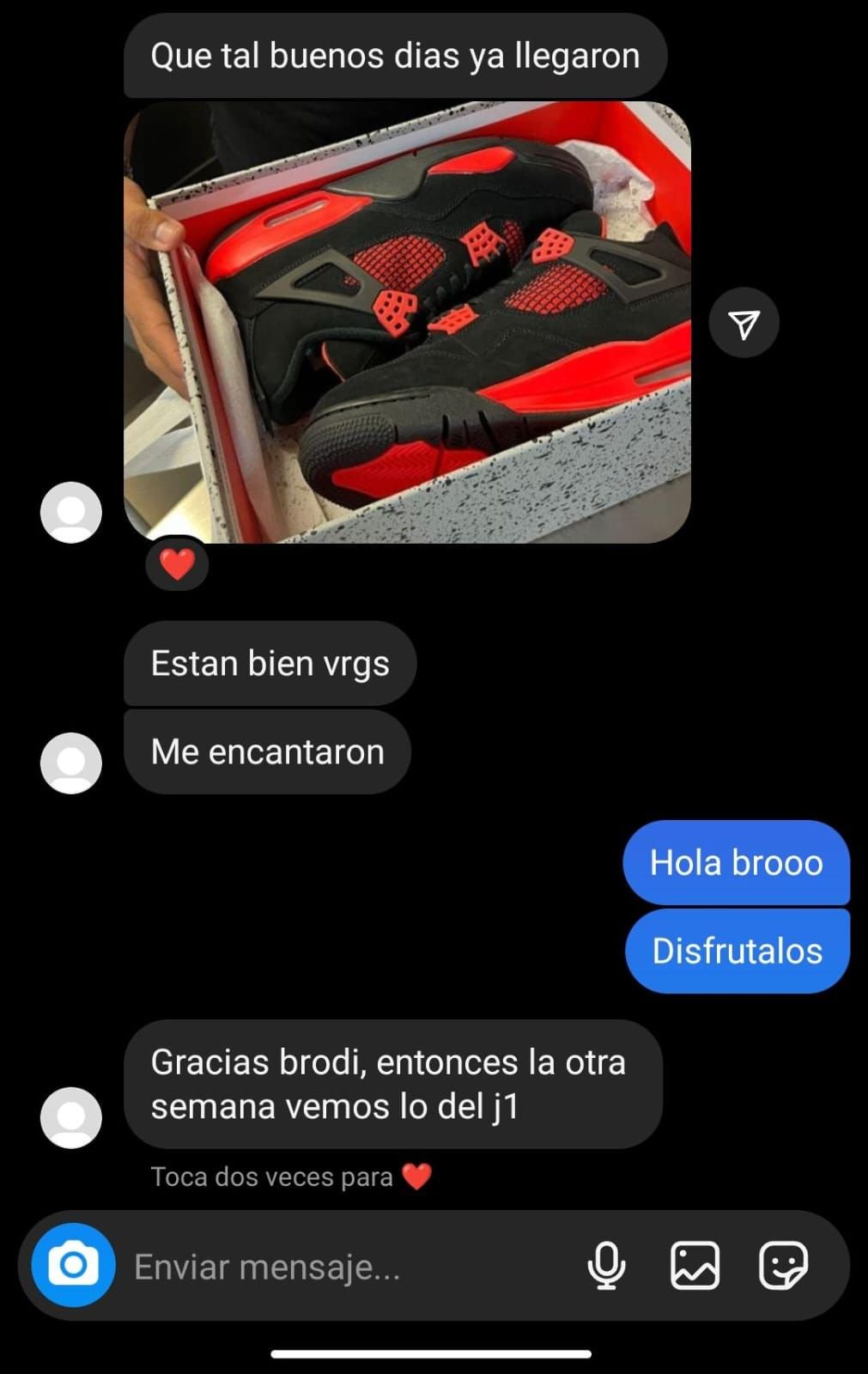Screen dimensions: 868x1374
Task: Focus the Enviar mensaje text field
Action: (x=343, y=1267)
